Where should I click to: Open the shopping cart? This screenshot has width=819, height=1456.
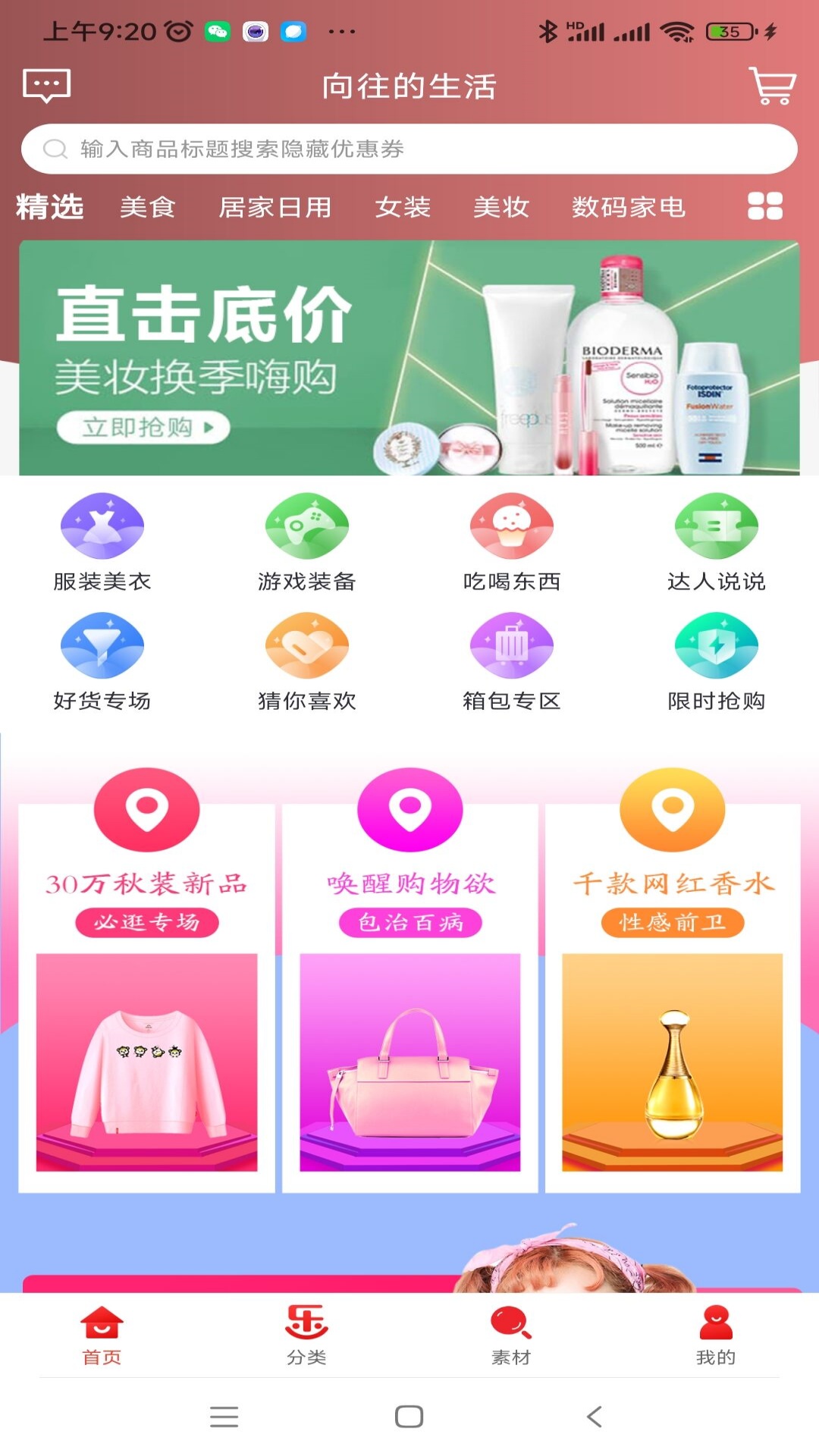coord(772,86)
